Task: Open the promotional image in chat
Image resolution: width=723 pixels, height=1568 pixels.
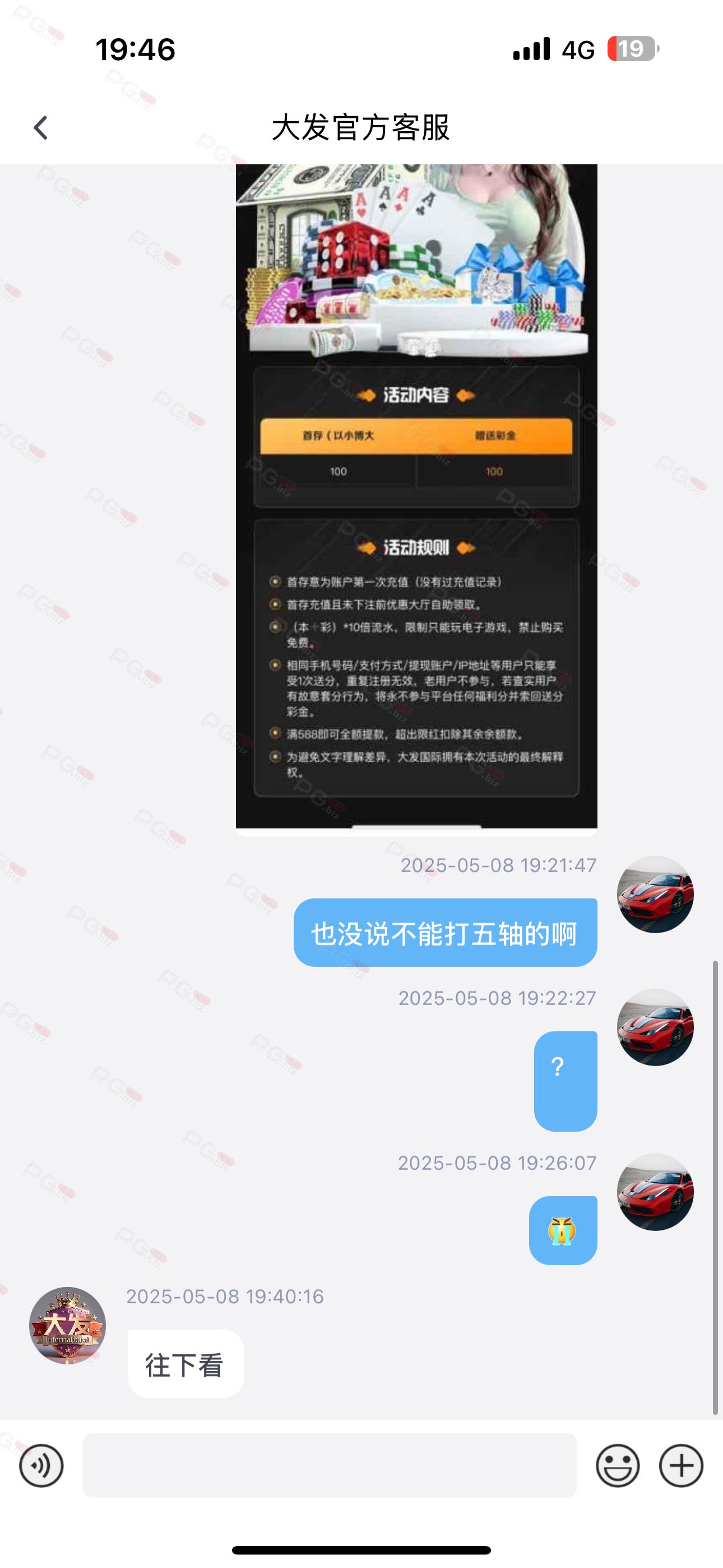Action: pyautogui.click(x=416, y=499)
